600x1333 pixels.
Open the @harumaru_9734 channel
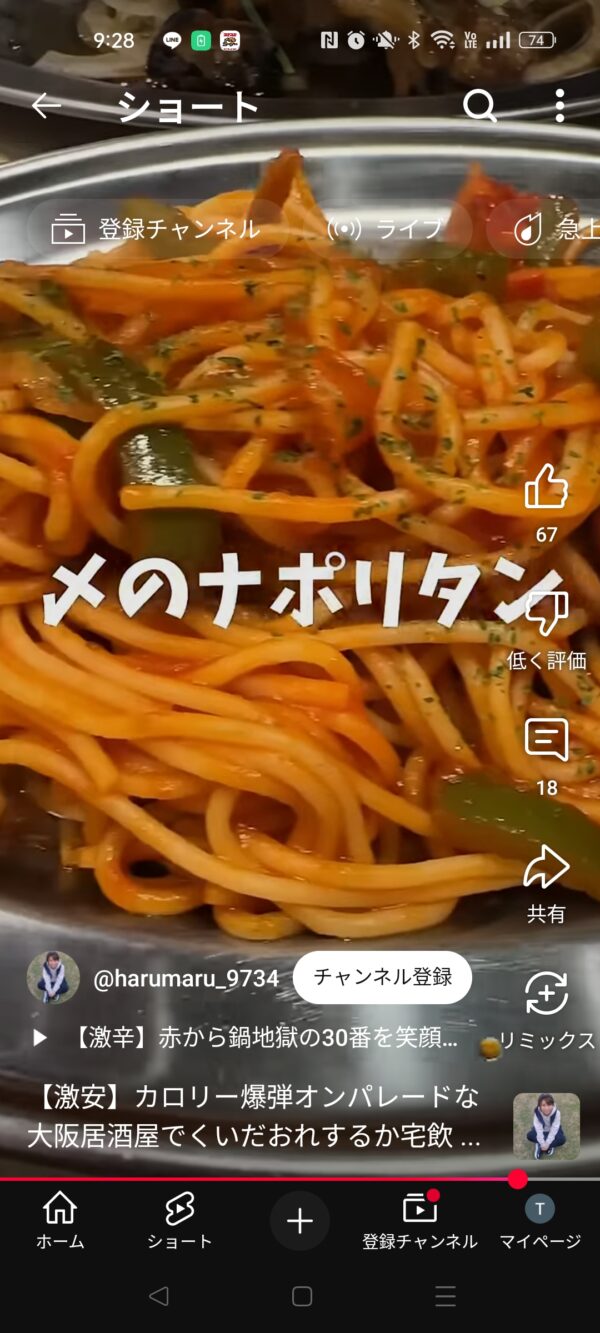[186, 978]
